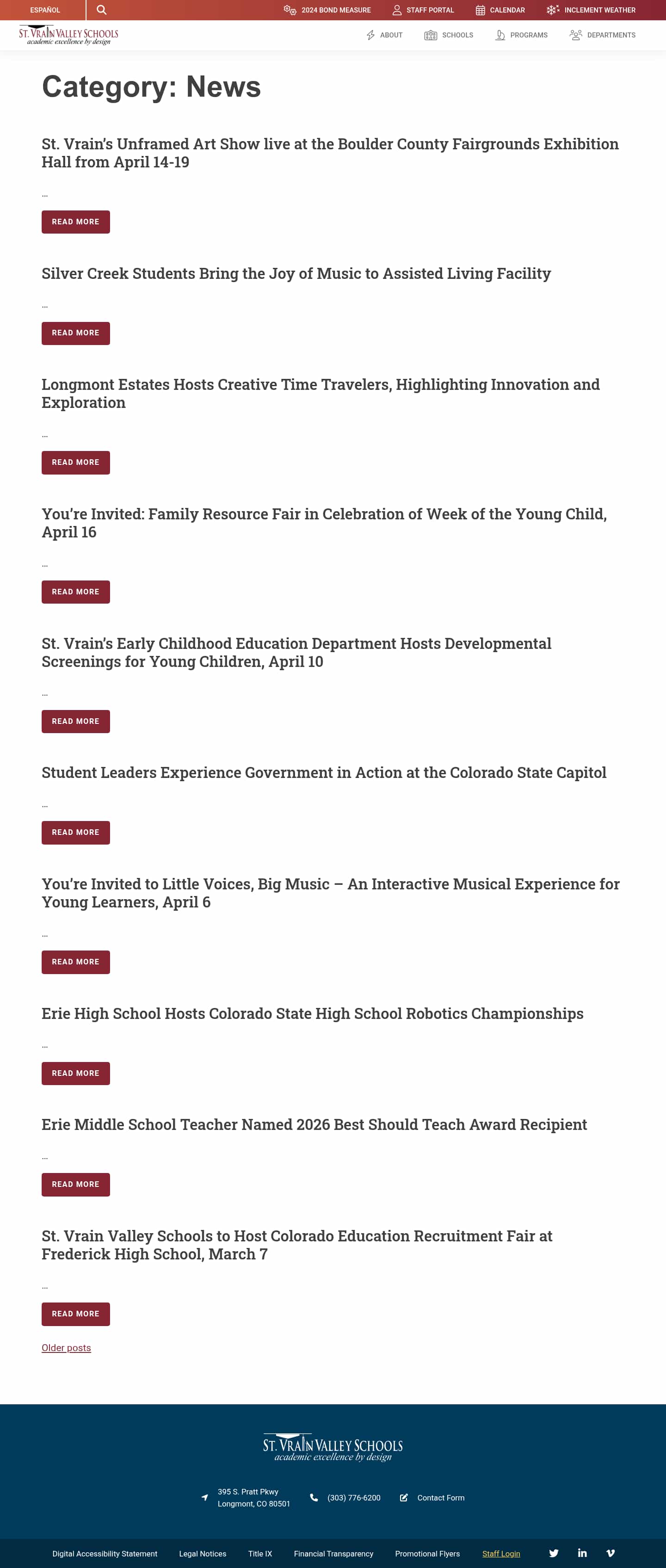The image size is (666, 1568).
Task: Open the site search
Action: coord(101,10)
